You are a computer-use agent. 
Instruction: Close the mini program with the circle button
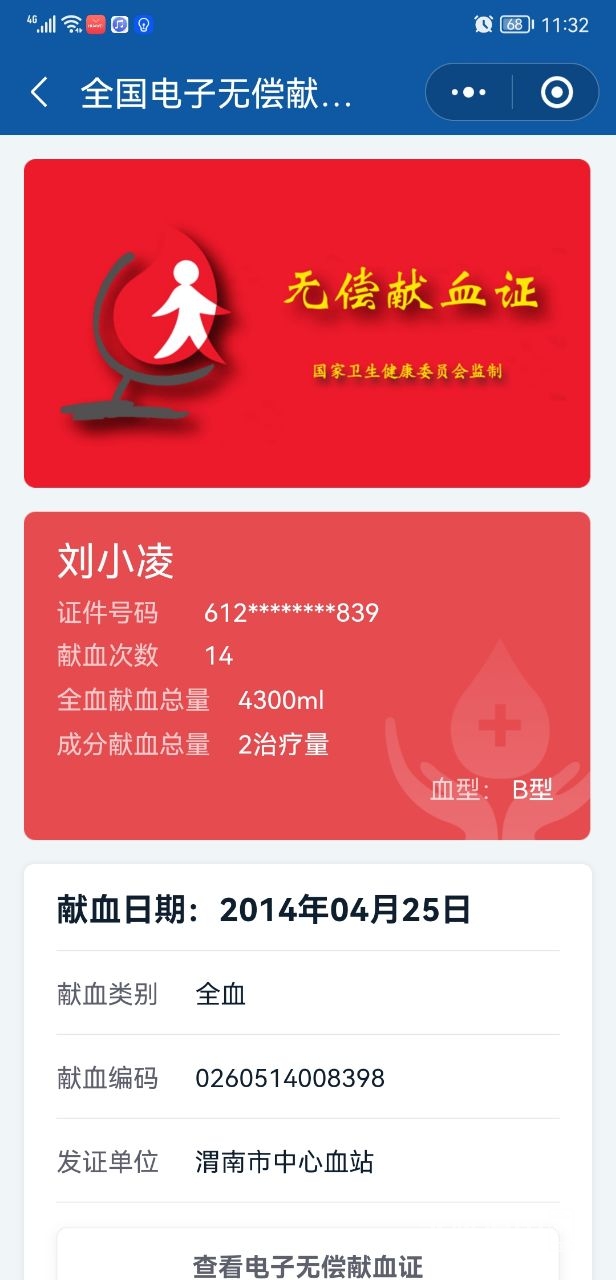(x=556, y=93)
